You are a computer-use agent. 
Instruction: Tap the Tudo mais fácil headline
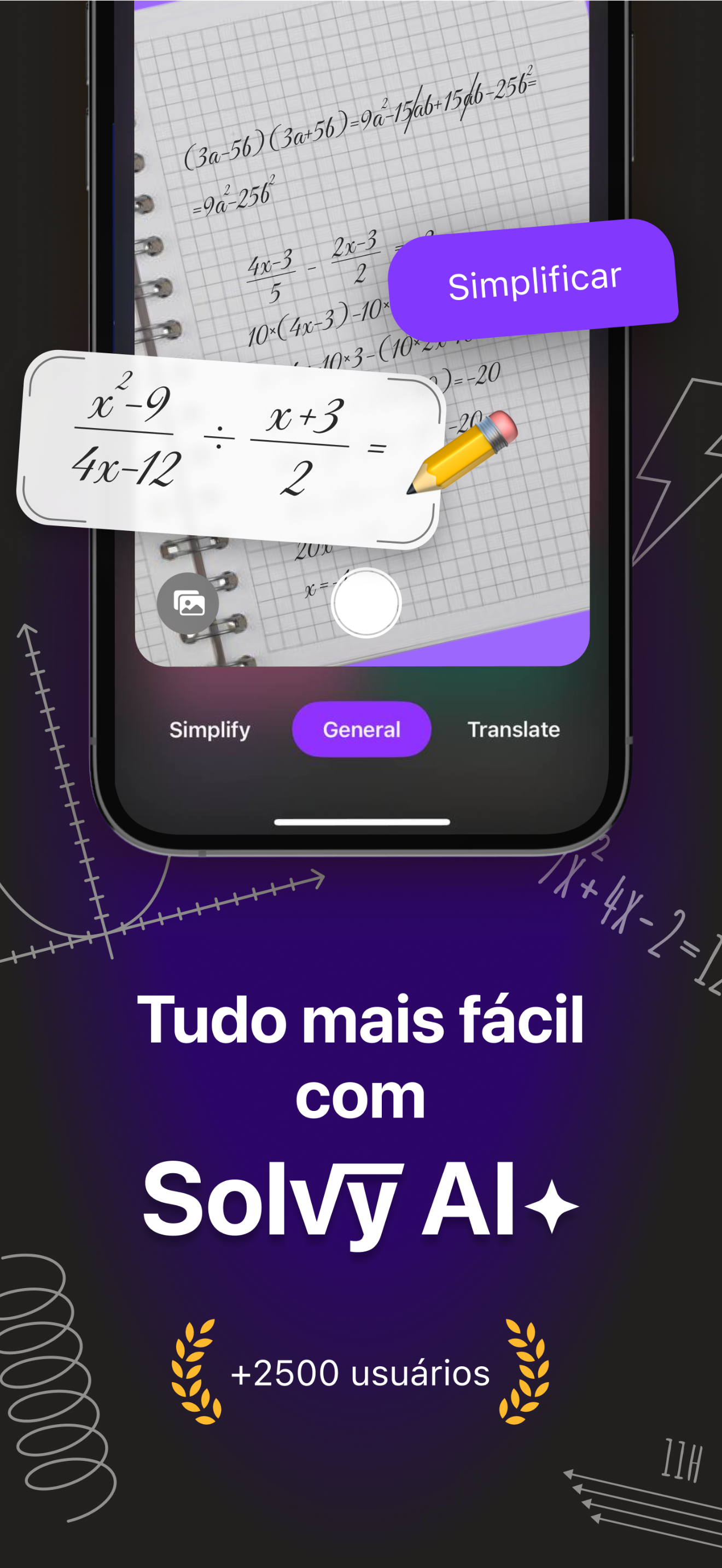coord(361,1018)
